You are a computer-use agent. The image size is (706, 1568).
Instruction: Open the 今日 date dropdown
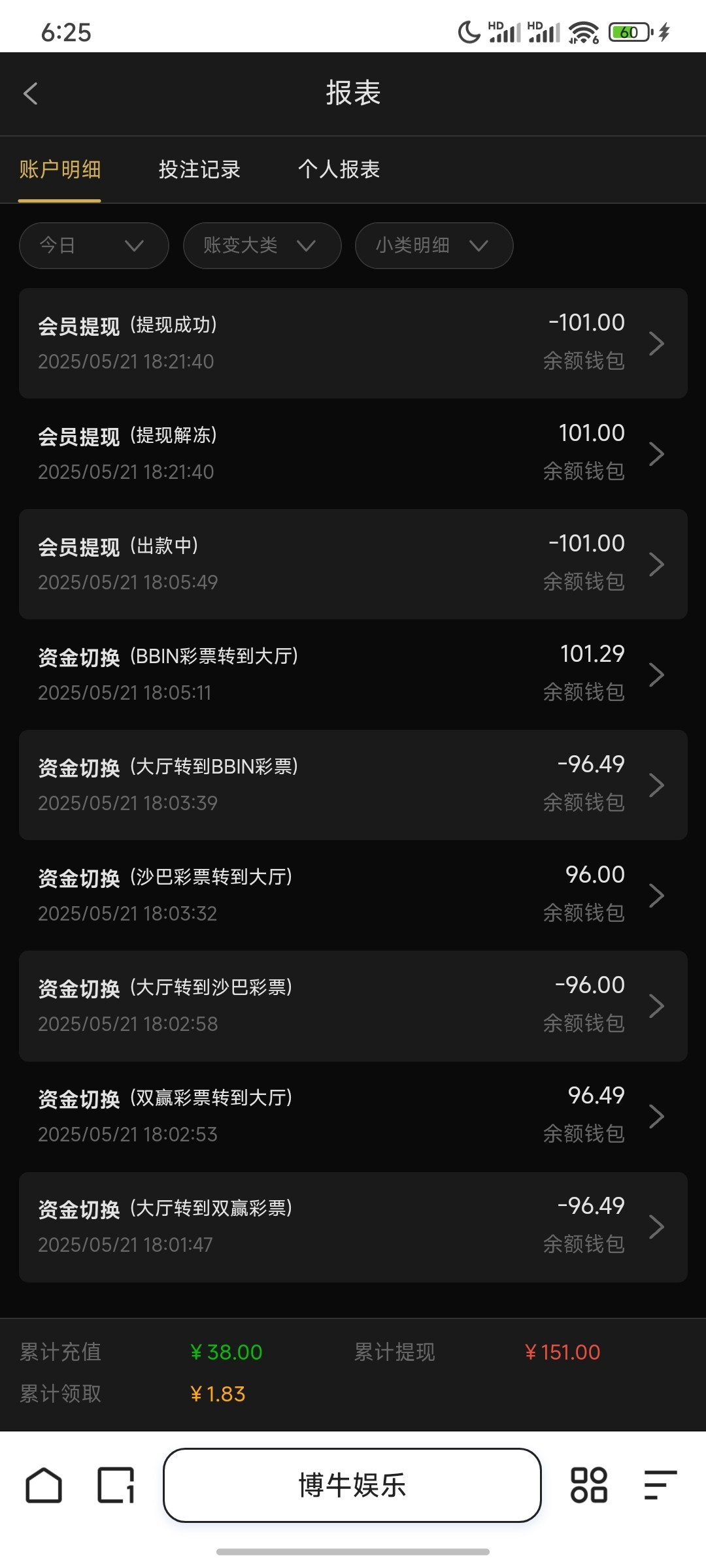(94, 246)
